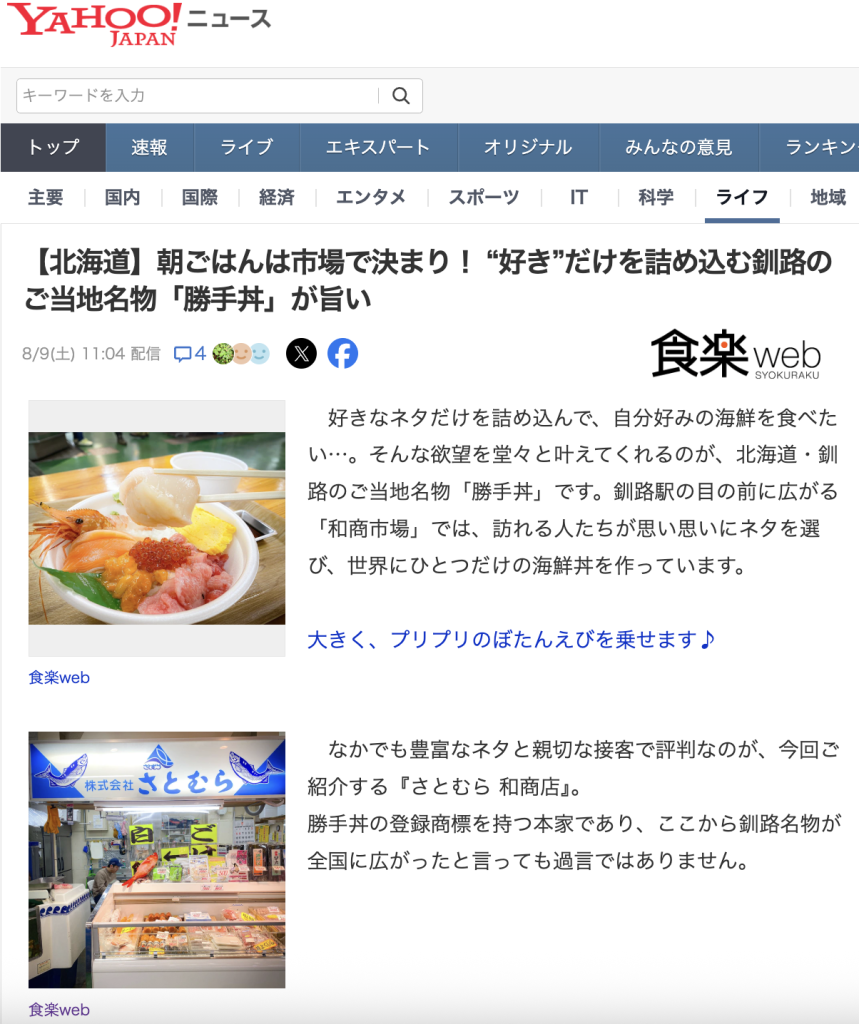Go to the みんなの意見 tab
The width and height of the screenshot is (859, 1024).
[679, 147]
